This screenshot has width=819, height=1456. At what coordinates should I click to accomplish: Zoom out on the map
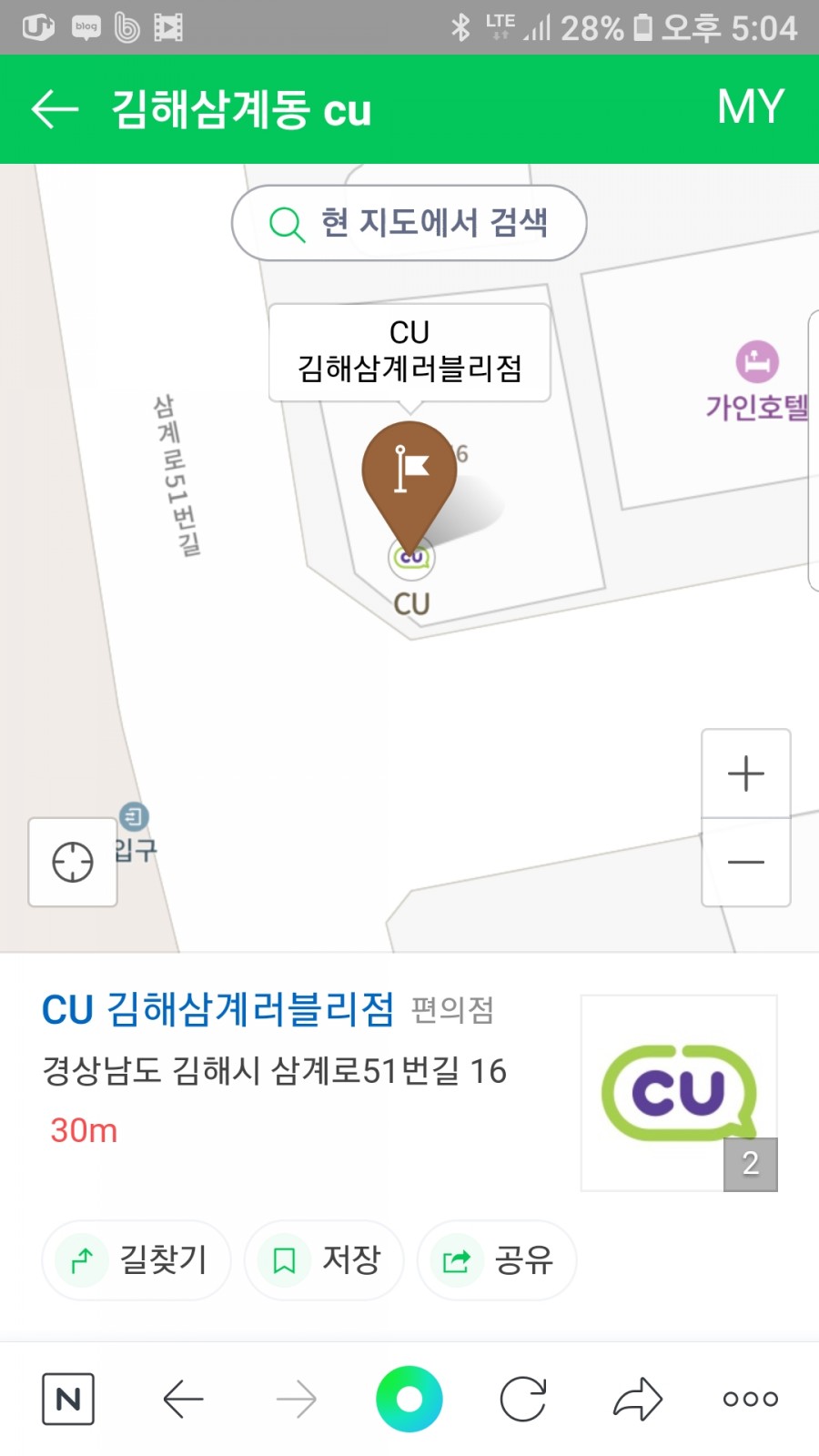(746, 862)
